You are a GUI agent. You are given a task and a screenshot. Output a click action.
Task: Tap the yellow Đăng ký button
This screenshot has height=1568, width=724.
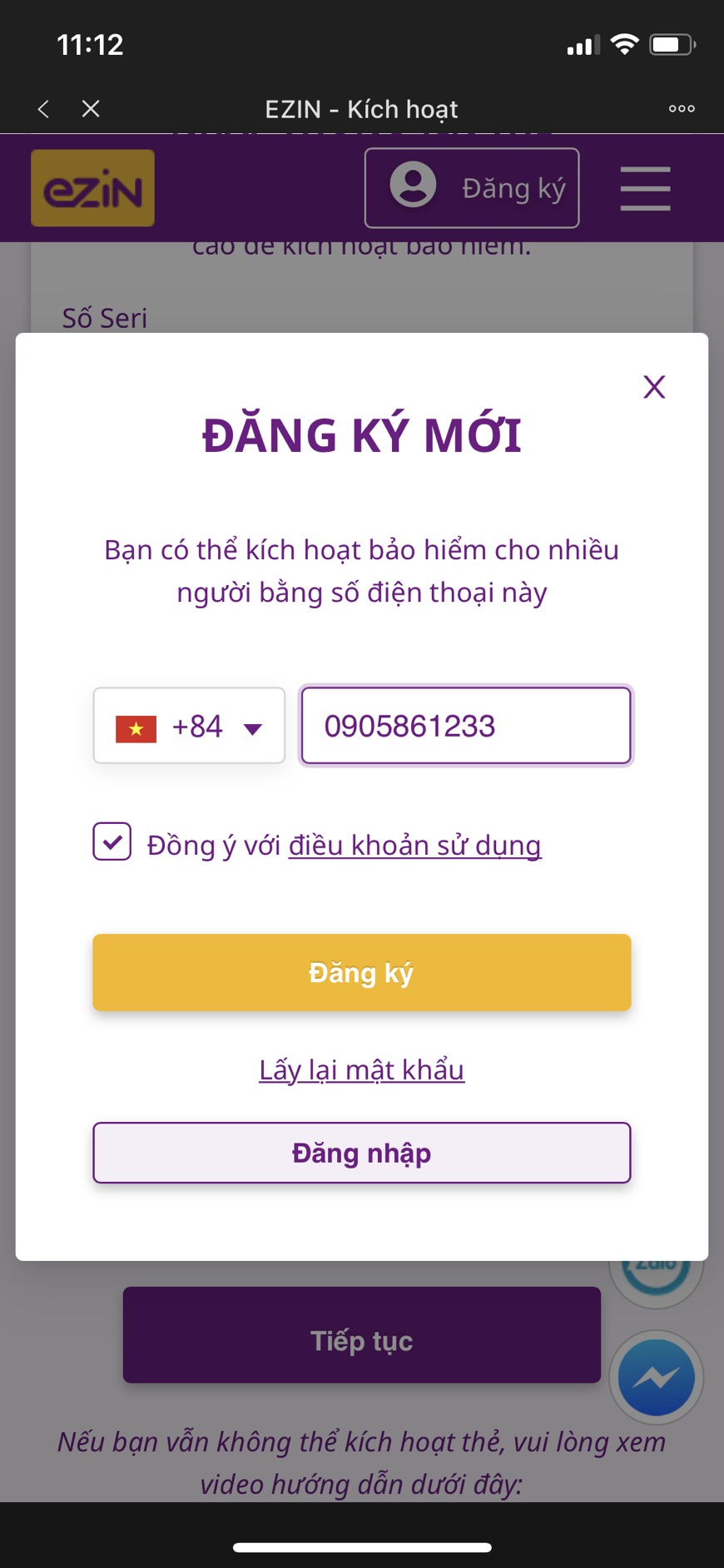click(x=361, y=972)
